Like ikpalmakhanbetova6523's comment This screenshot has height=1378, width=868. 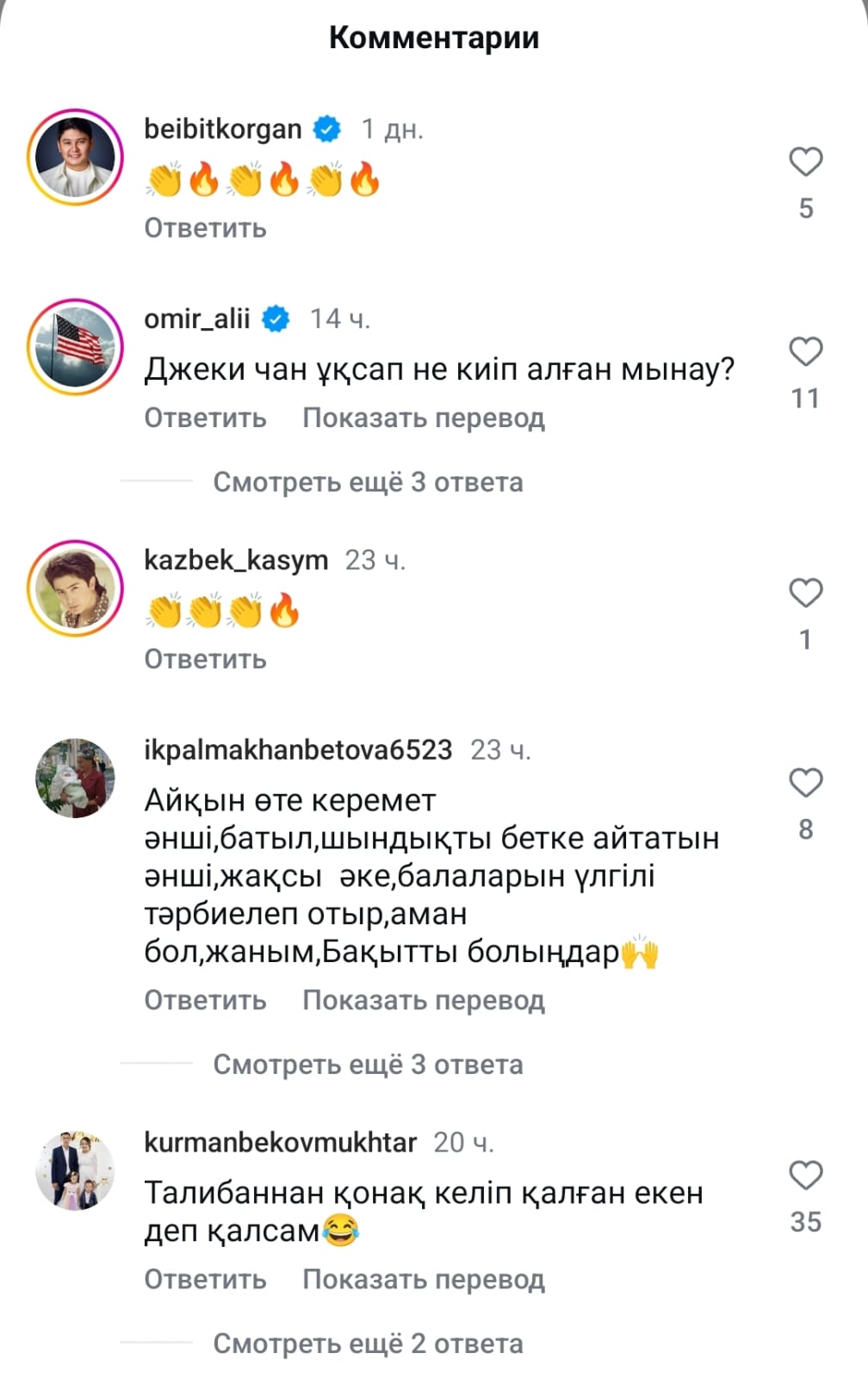tap(805, 783)
